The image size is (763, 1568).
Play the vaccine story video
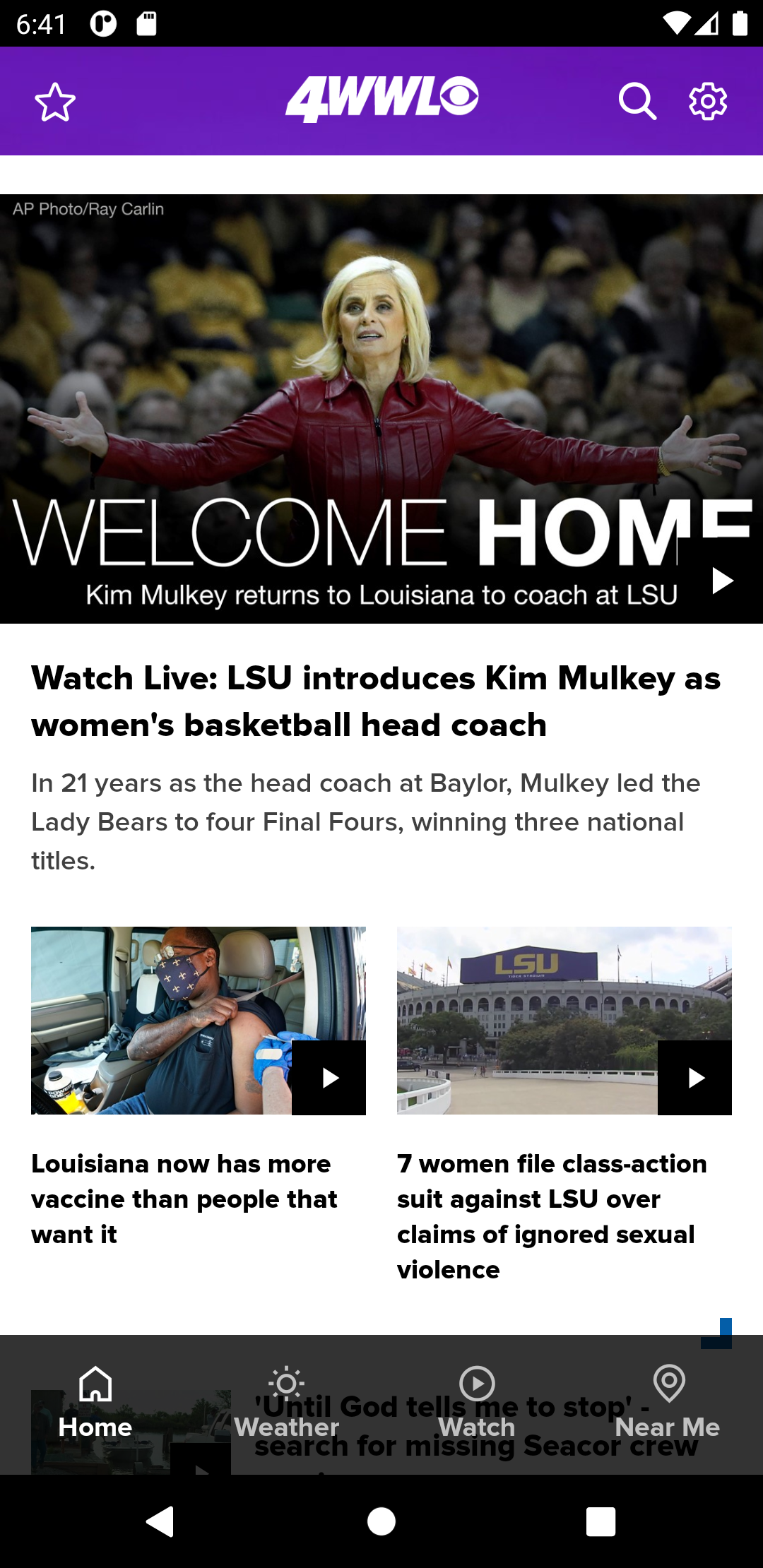tap(329, 1079)
